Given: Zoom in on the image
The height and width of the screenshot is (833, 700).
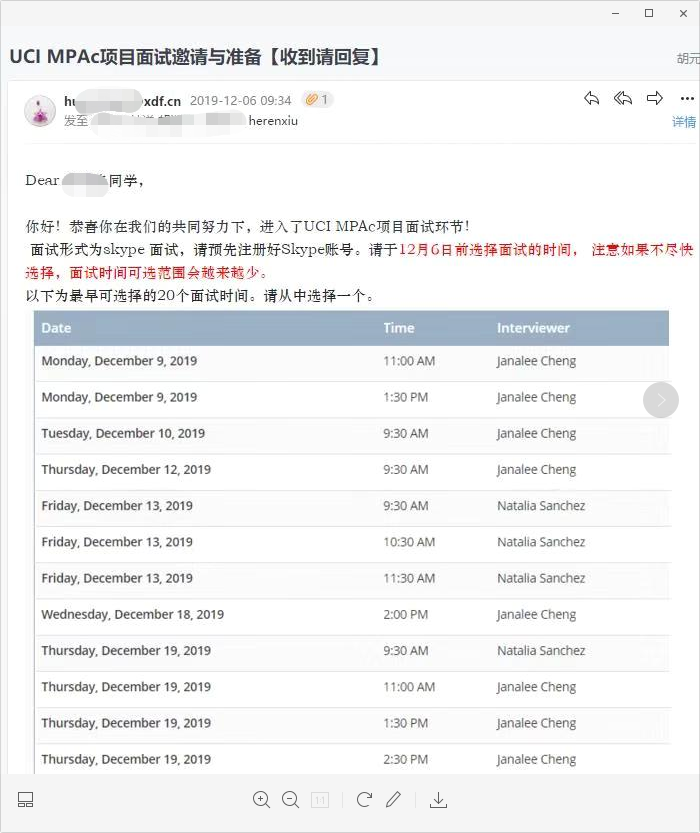Looking at the screenshot, I should (x=262, y=799).
